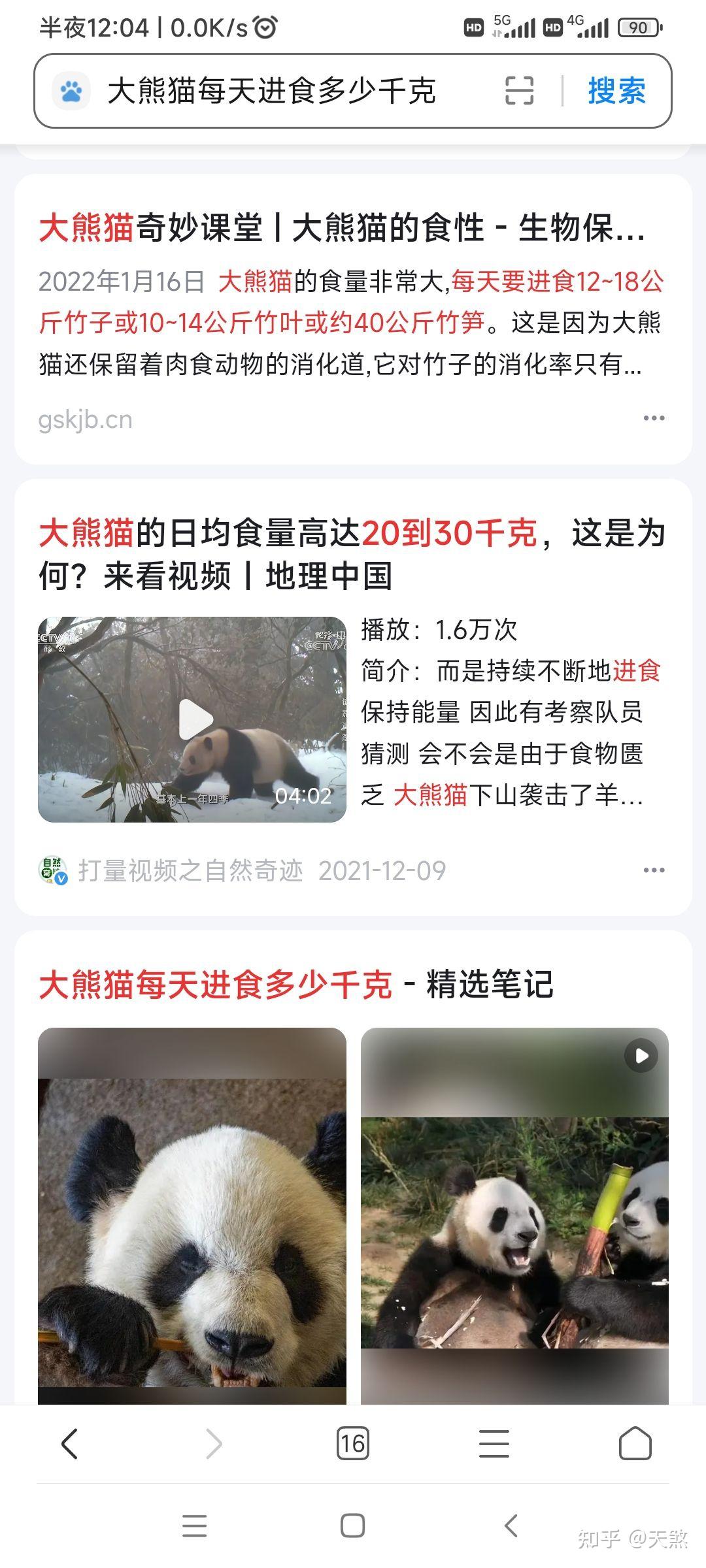The width and height of the screenshot is (706, 1568).
Task: Tap the system home button
Action: click(x=353, y=1526)
